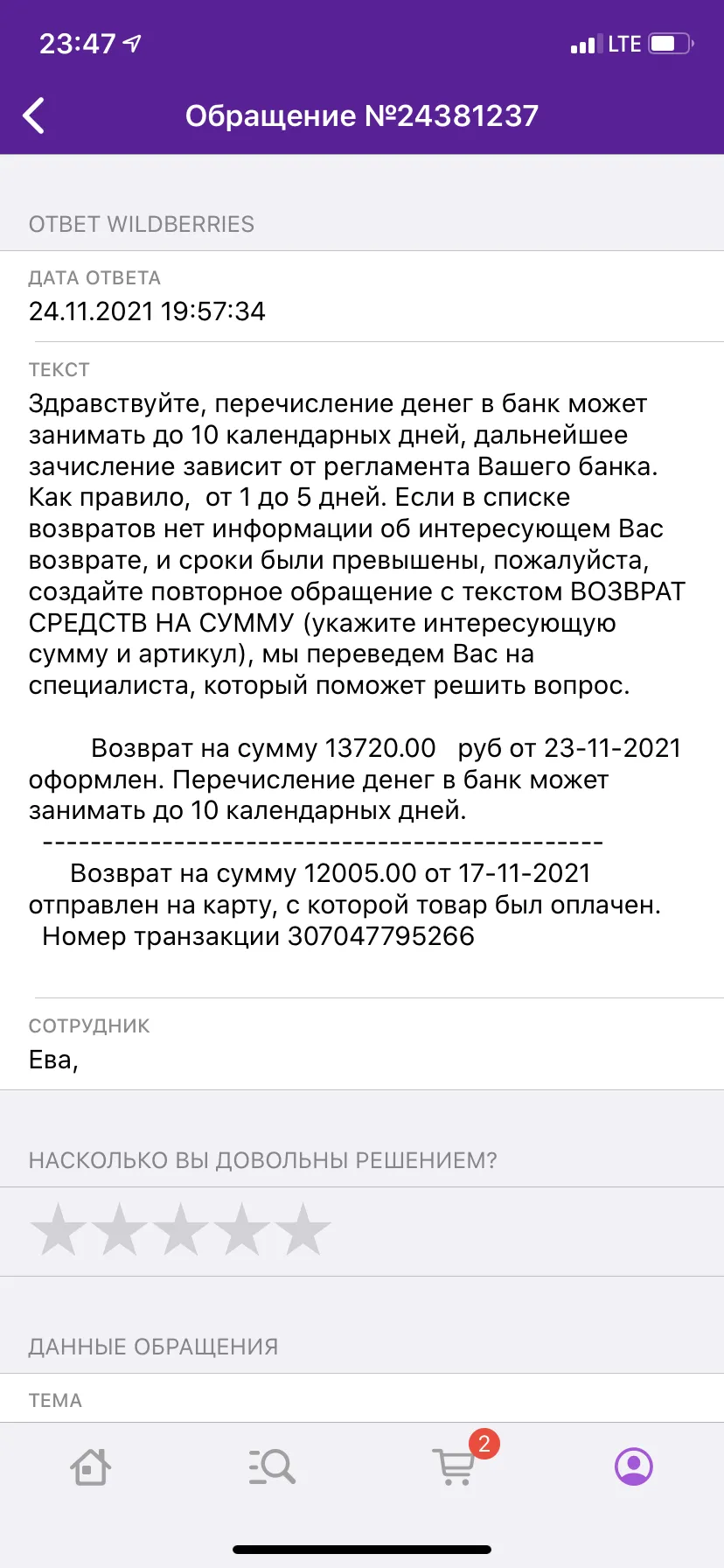Rate the solution four stars

(242, 1229)
